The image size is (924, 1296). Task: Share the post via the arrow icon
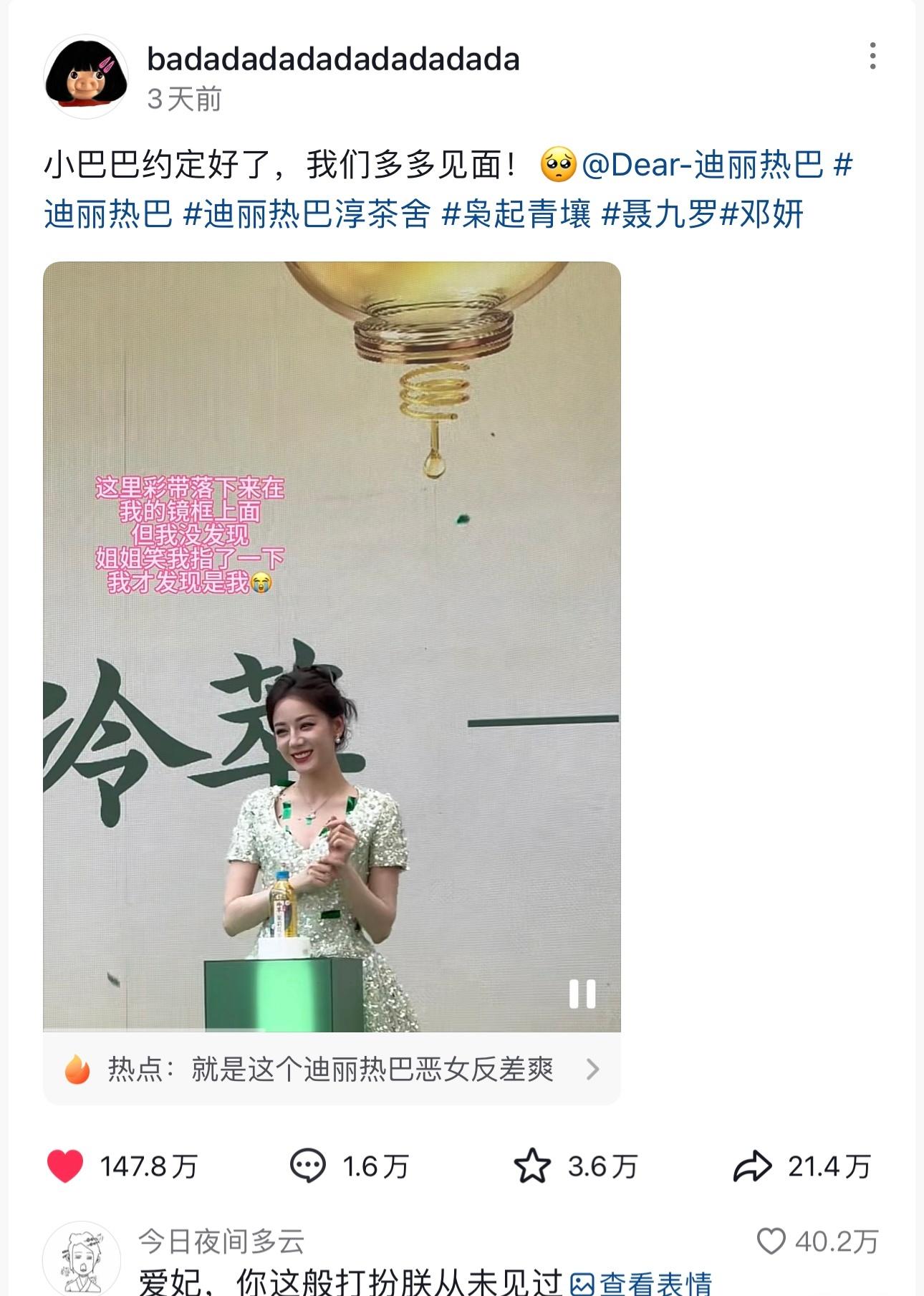tap(752, 1166)
